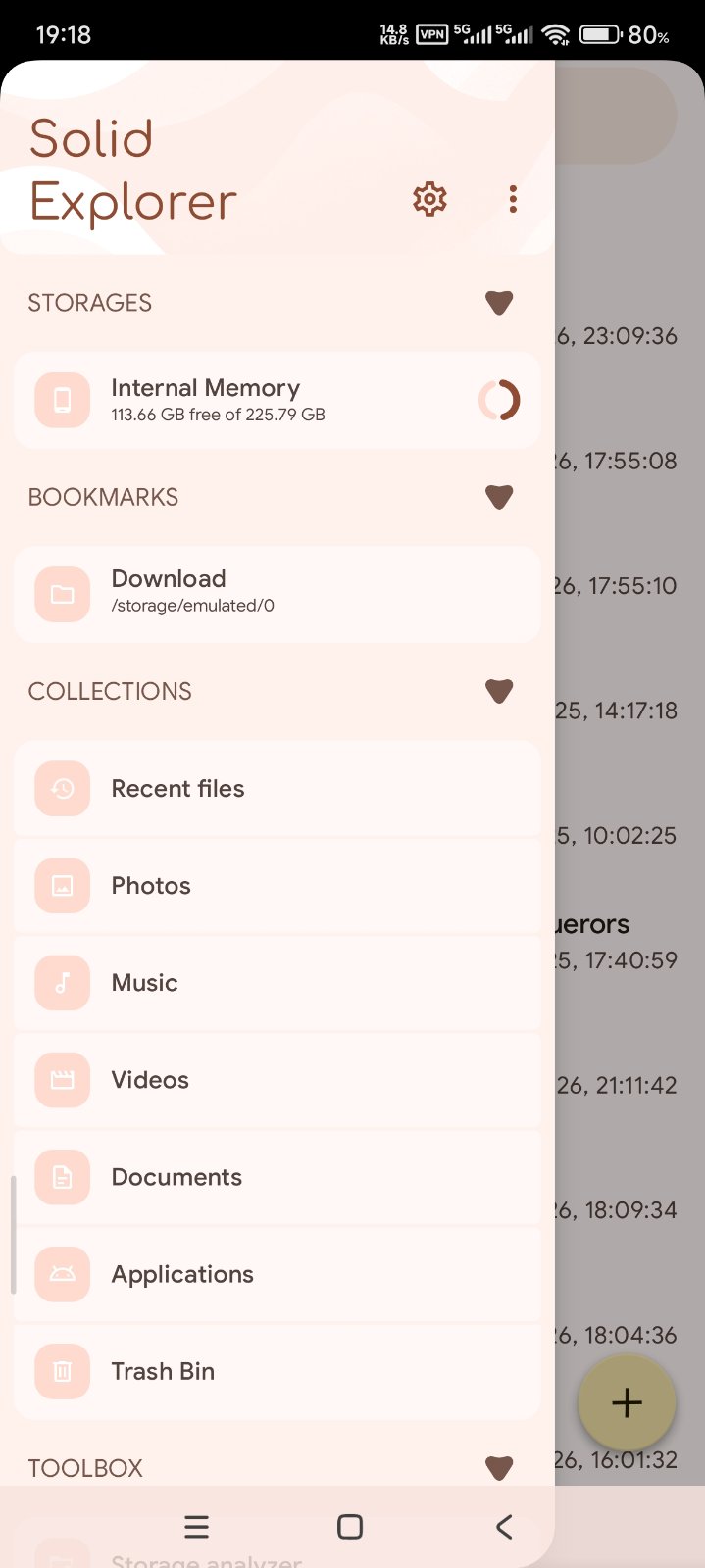
Task: Go to the system home screen
Action: point(350,1527)
